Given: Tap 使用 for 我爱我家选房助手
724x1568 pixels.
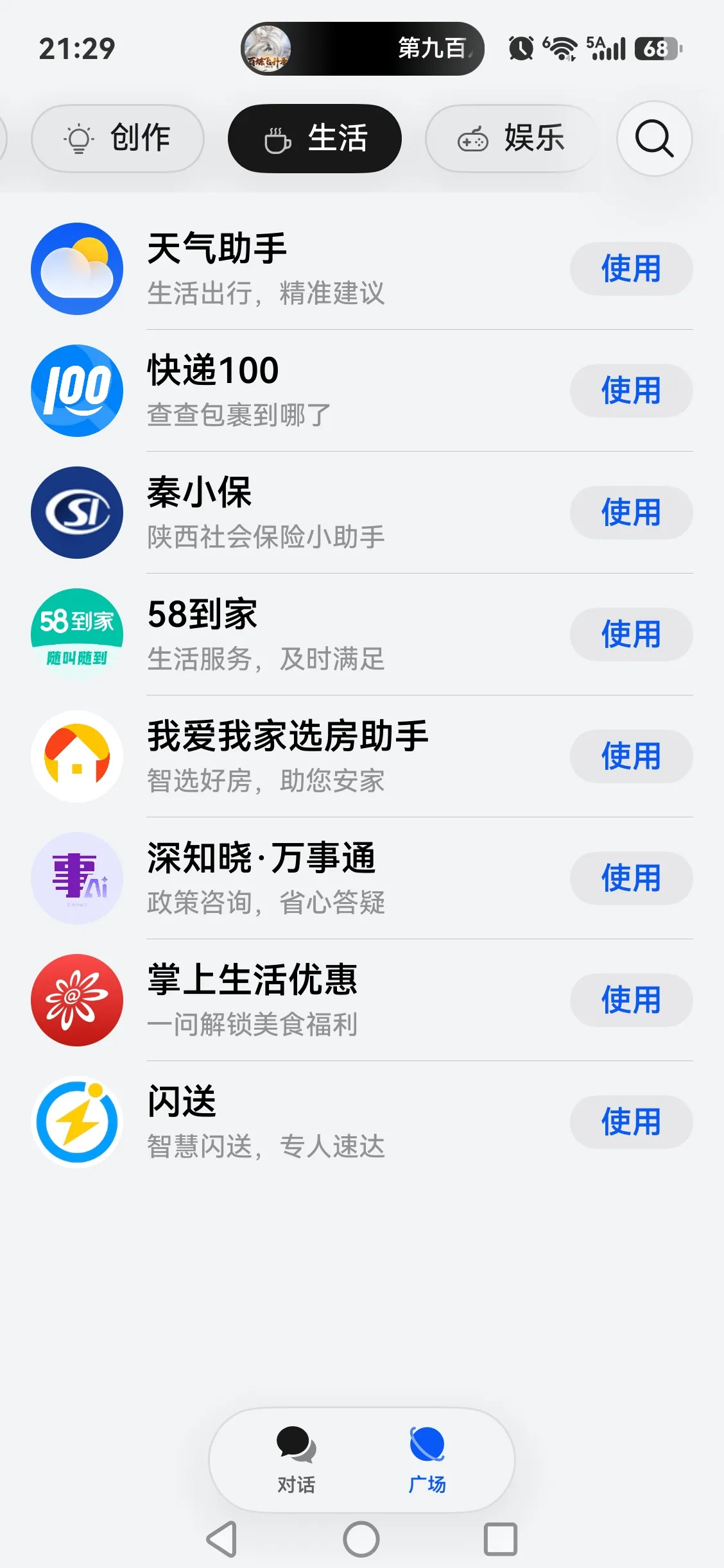Looking at the screenshot, I should (x=631, y=756).
